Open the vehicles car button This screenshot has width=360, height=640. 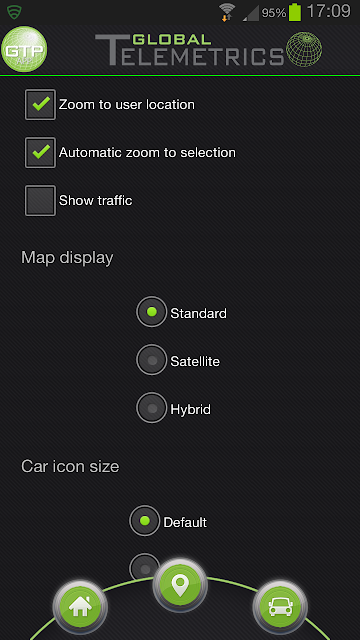(x=280, y=607)
